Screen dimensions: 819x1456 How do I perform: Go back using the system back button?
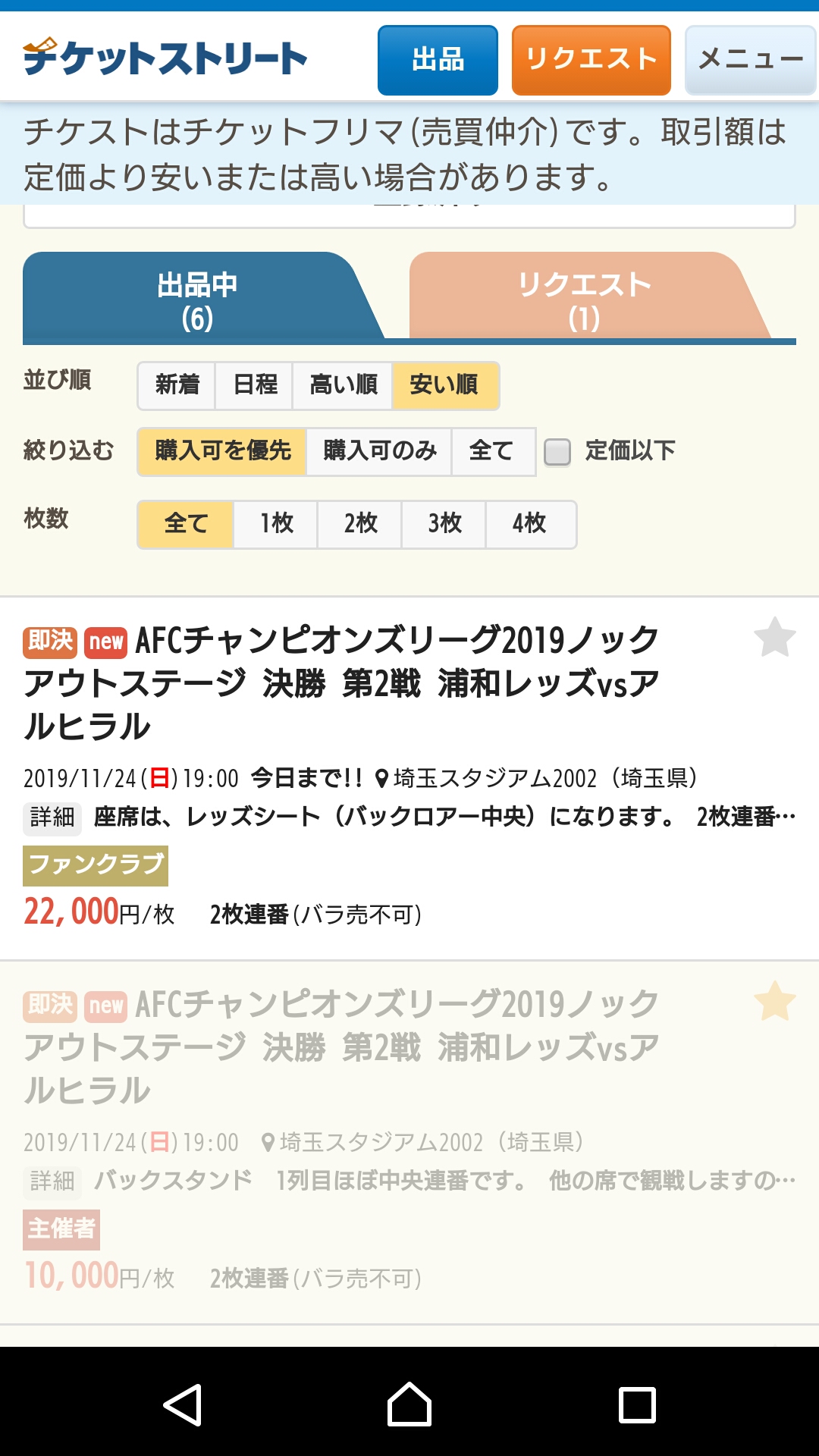(x=182, y=1404)
